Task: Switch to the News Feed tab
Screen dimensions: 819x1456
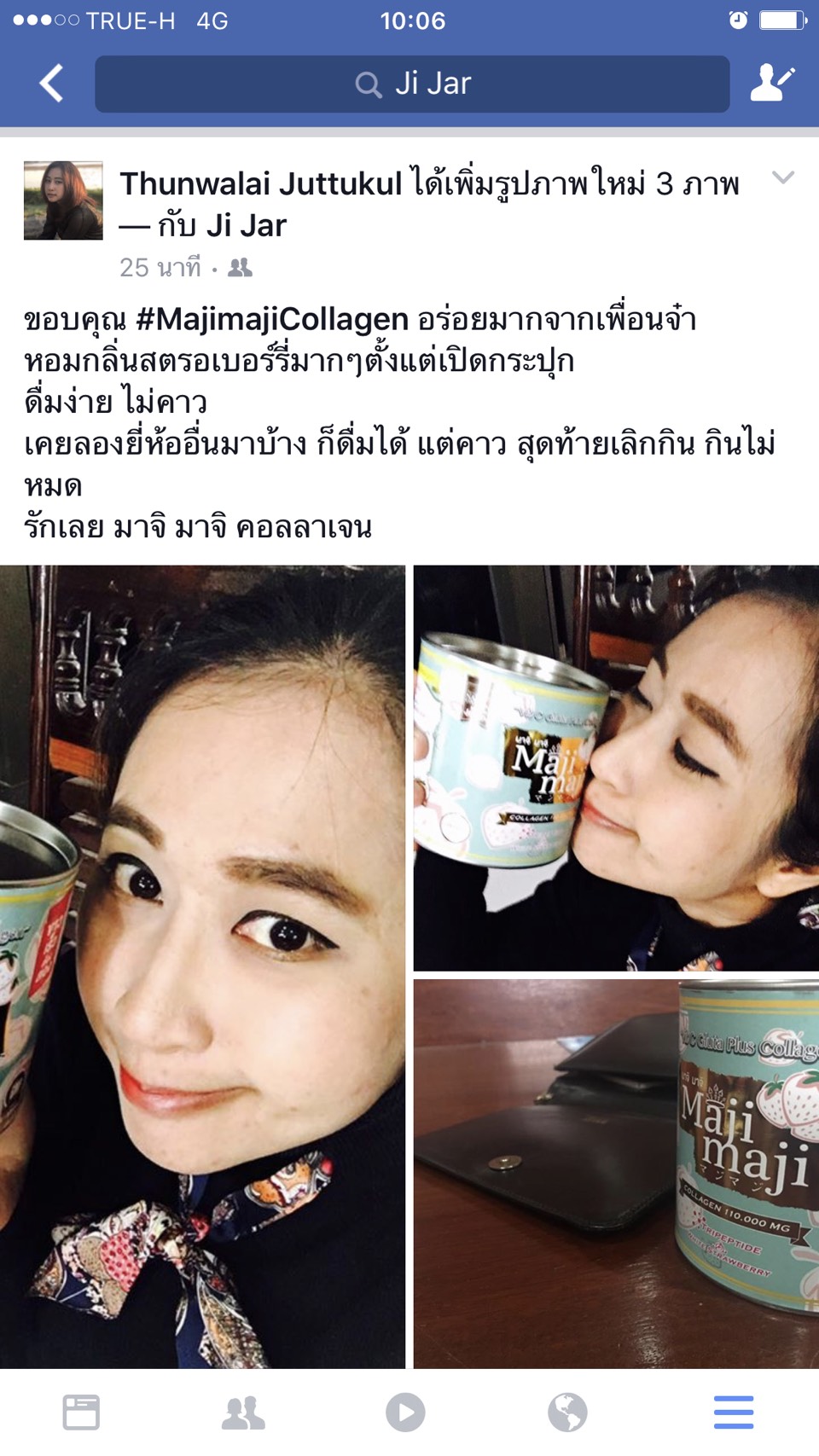Action: click(x=81, y=1412)
